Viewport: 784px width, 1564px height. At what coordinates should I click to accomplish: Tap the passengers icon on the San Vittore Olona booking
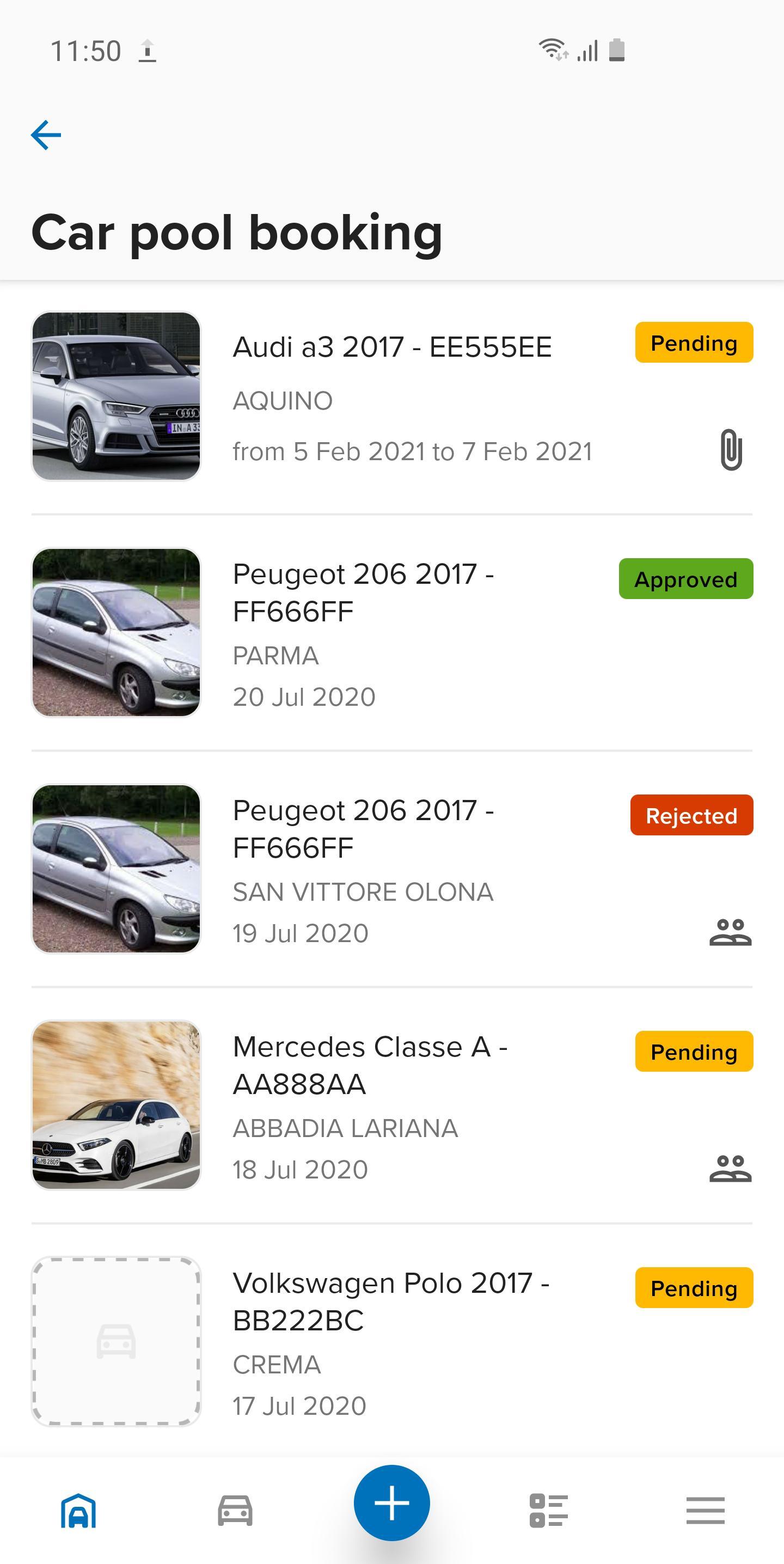pyautogui.click(x=731, y=932)
